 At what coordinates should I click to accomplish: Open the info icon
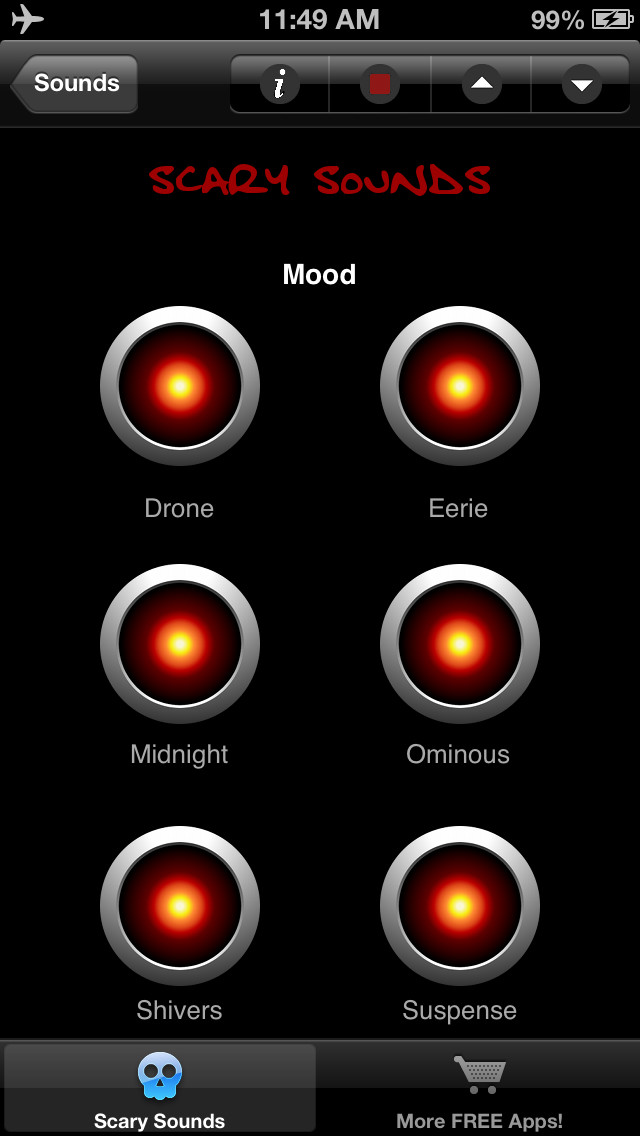click(x=280, y=84)
